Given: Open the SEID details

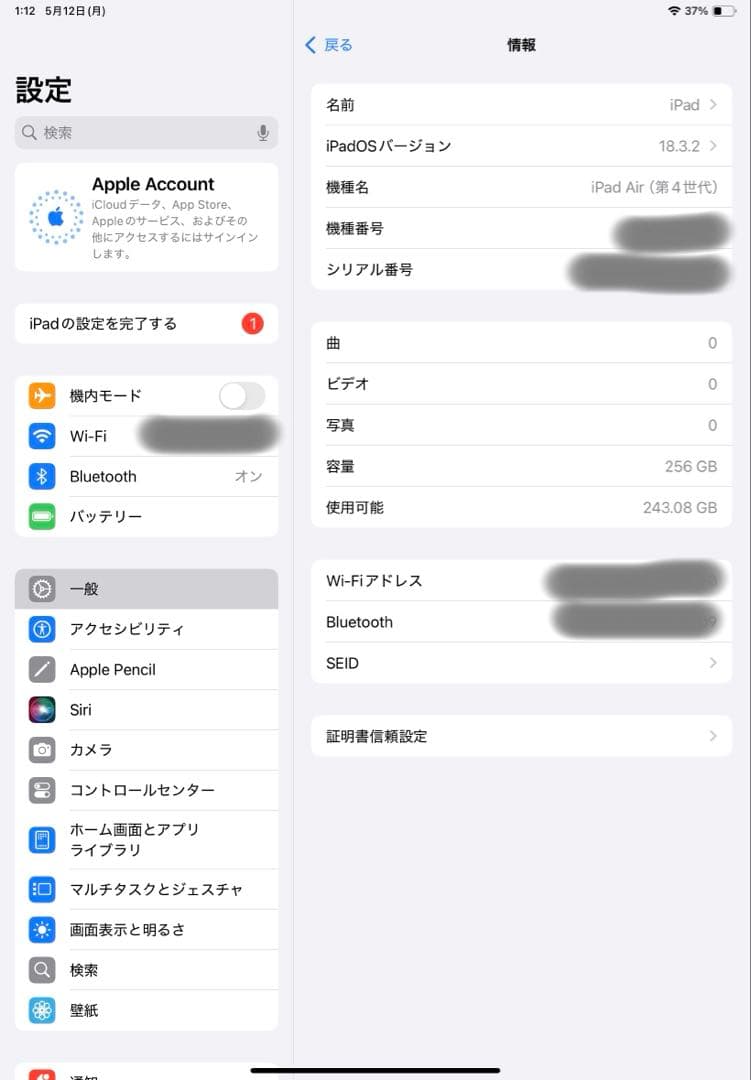Looking at the screenshot, I should click(520, 663).
